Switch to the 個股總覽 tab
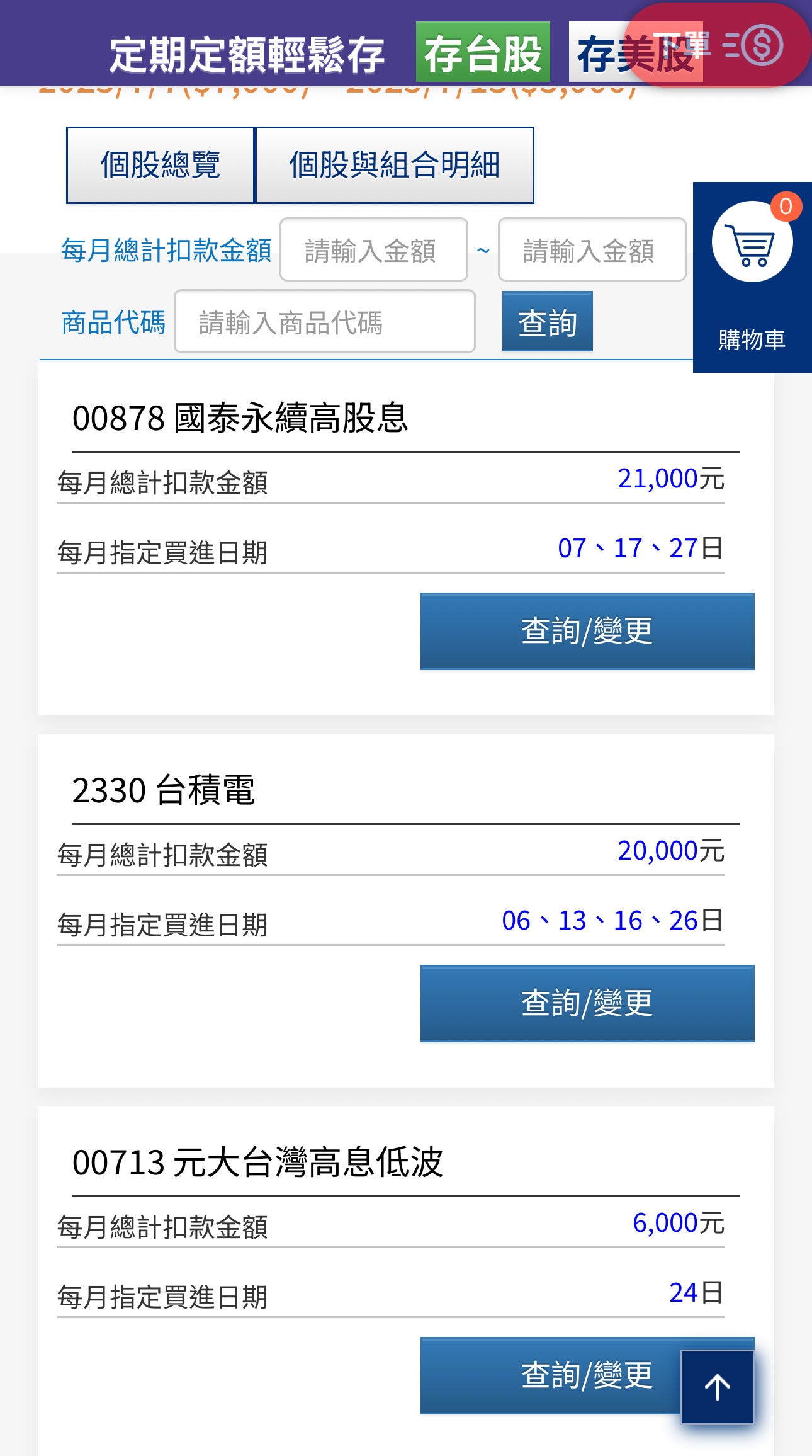This screenshot has width=812, height=1456. 161,165
